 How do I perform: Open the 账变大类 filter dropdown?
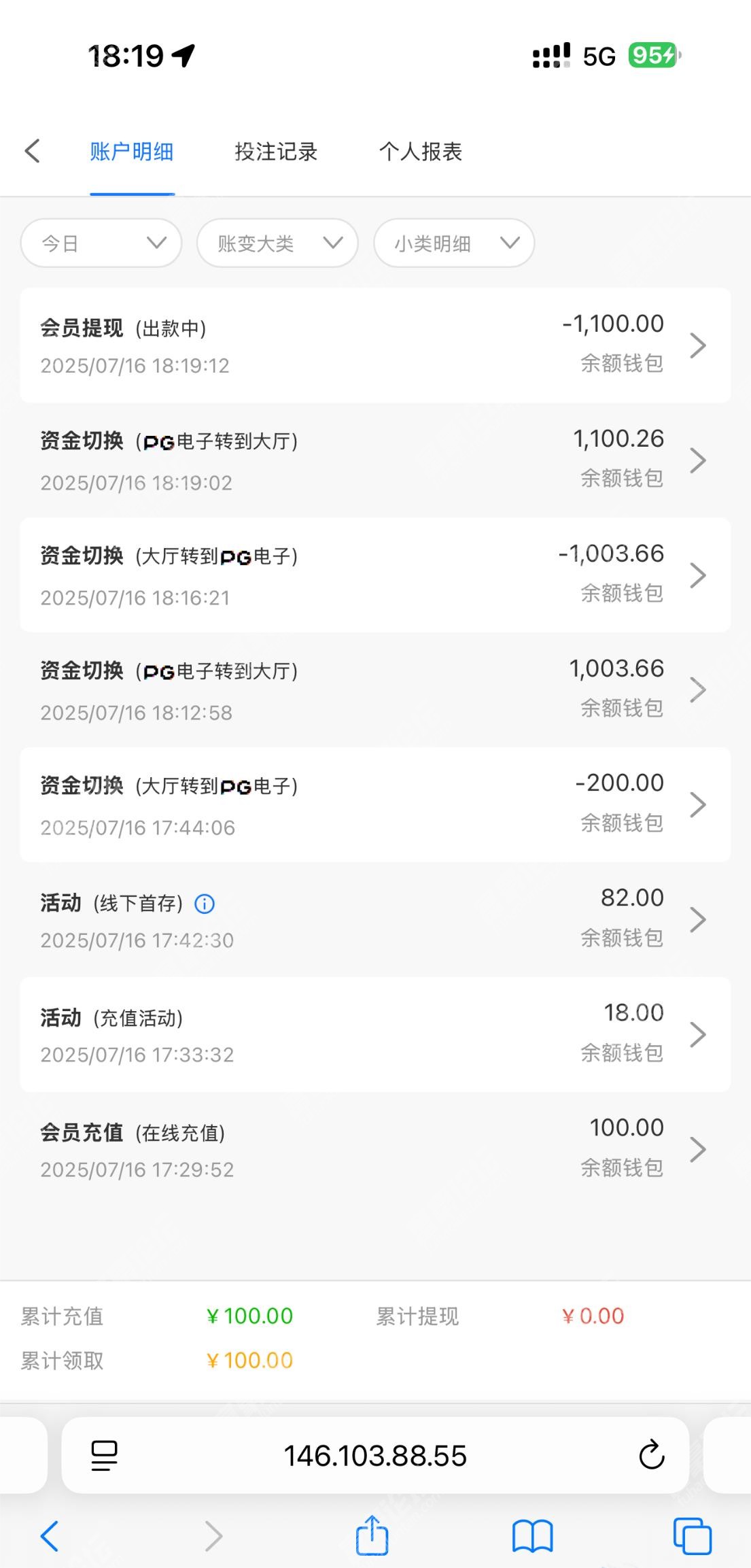pos(277,243)
